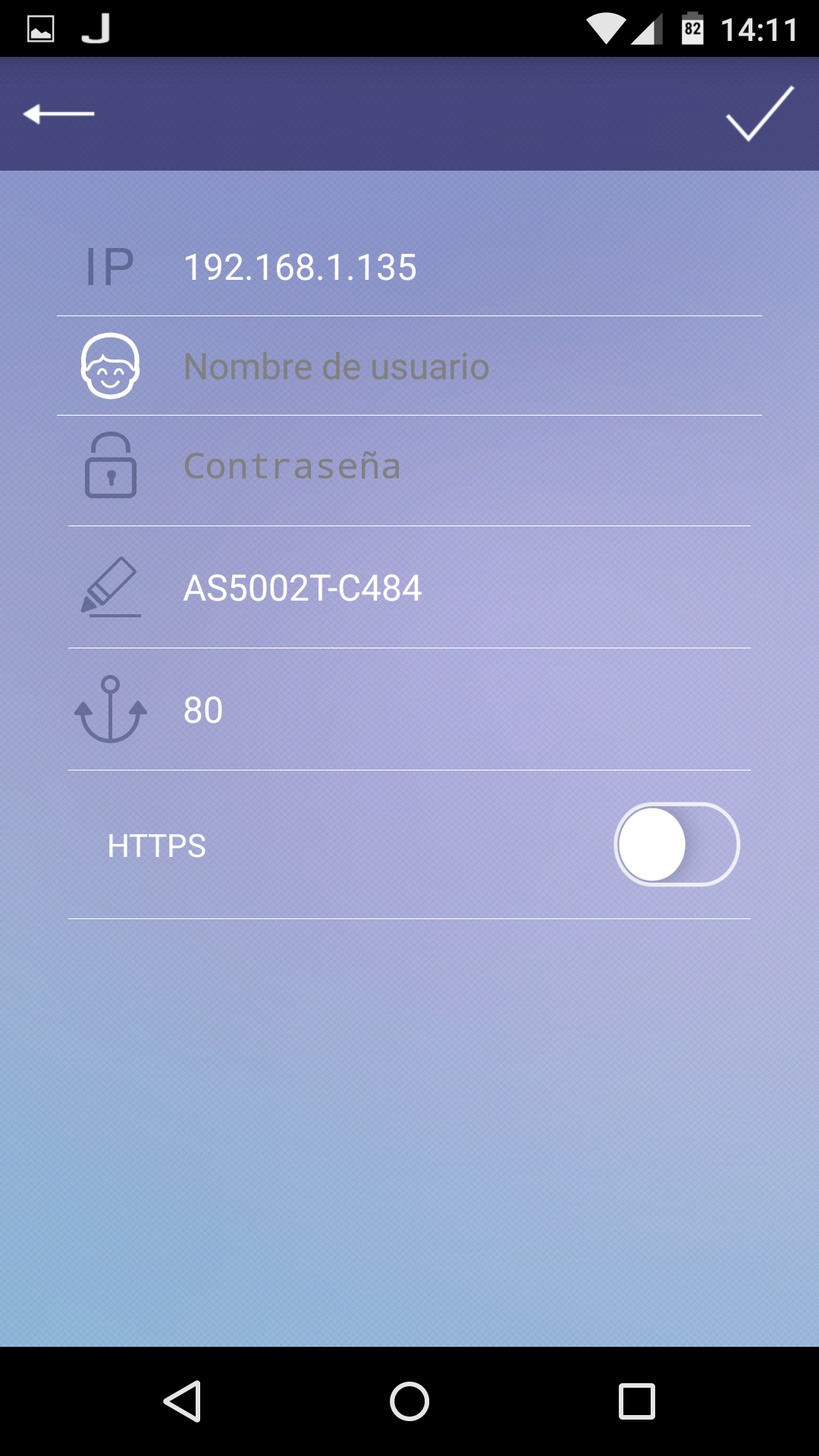Confirm settings with the checkmark icon
The image size is (819, 1456).
pyautogui.click(x=759, y=114)
